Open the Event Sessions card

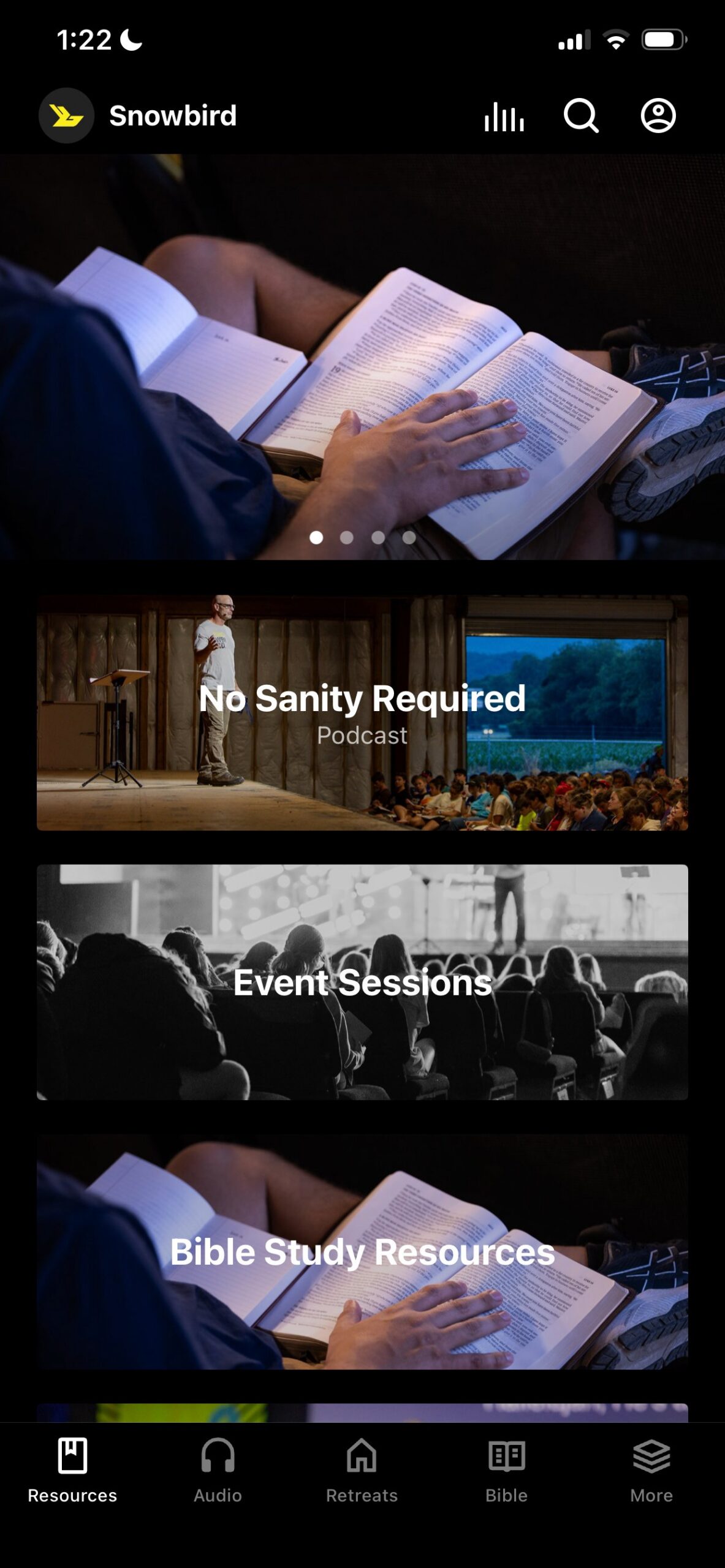(362, 982)
